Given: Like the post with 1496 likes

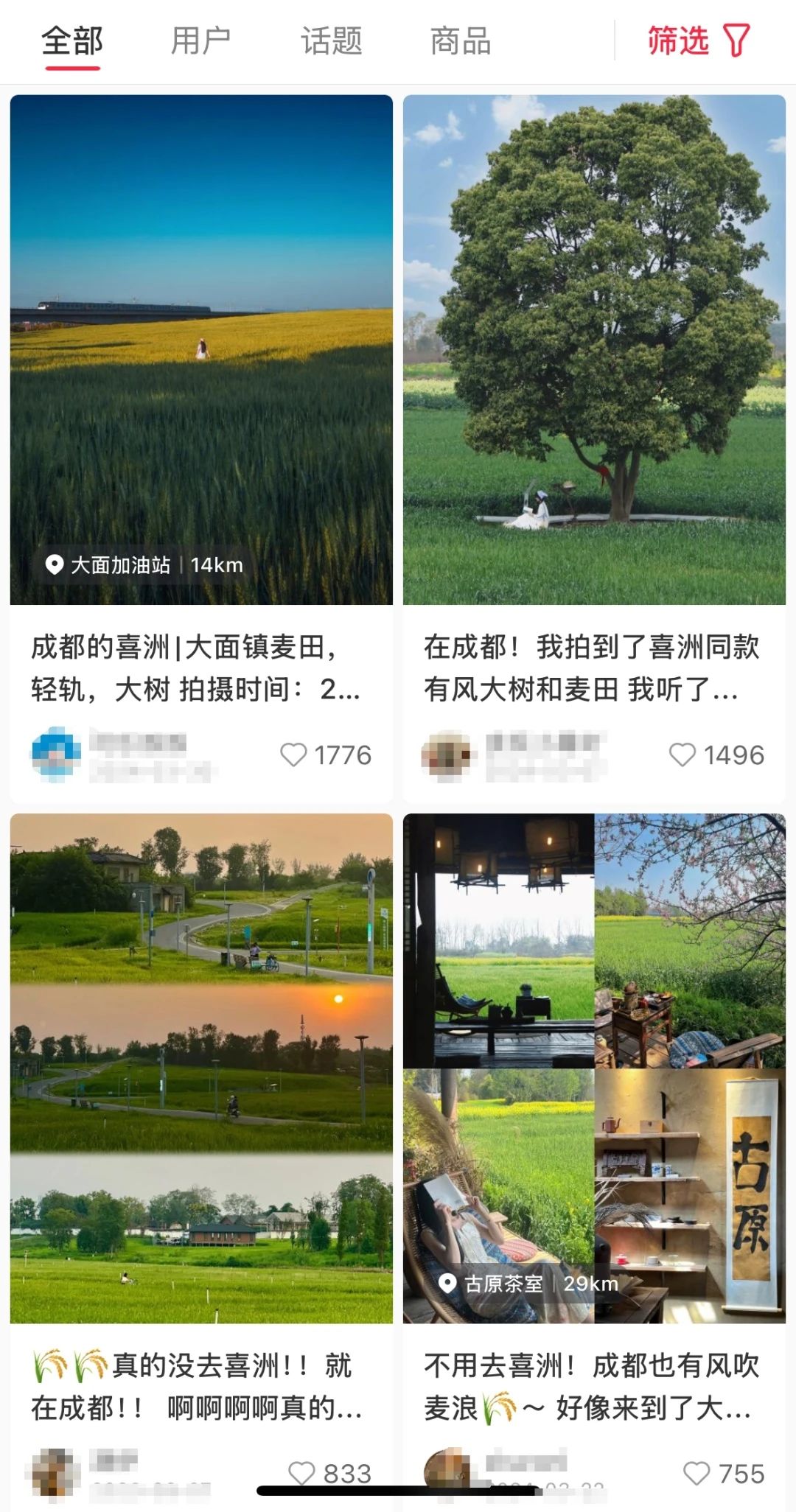Looking at the screenshot, I should tap(682, 755).
